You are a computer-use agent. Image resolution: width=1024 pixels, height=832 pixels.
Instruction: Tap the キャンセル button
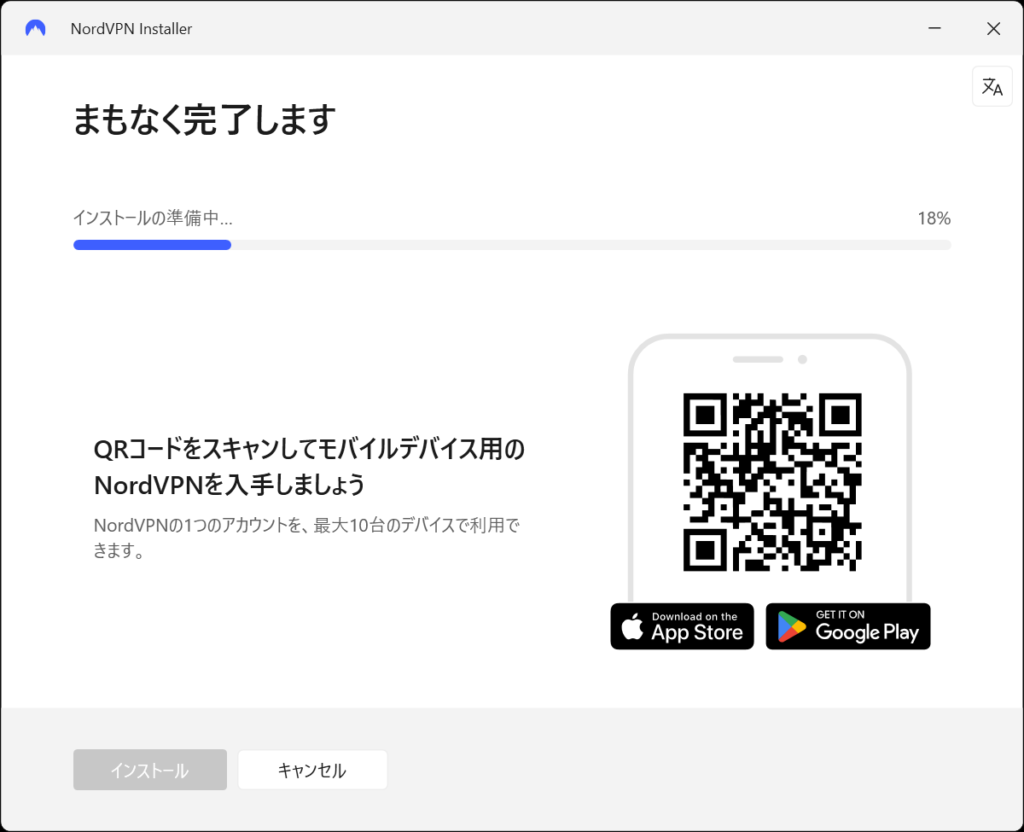tap(312, 770)
